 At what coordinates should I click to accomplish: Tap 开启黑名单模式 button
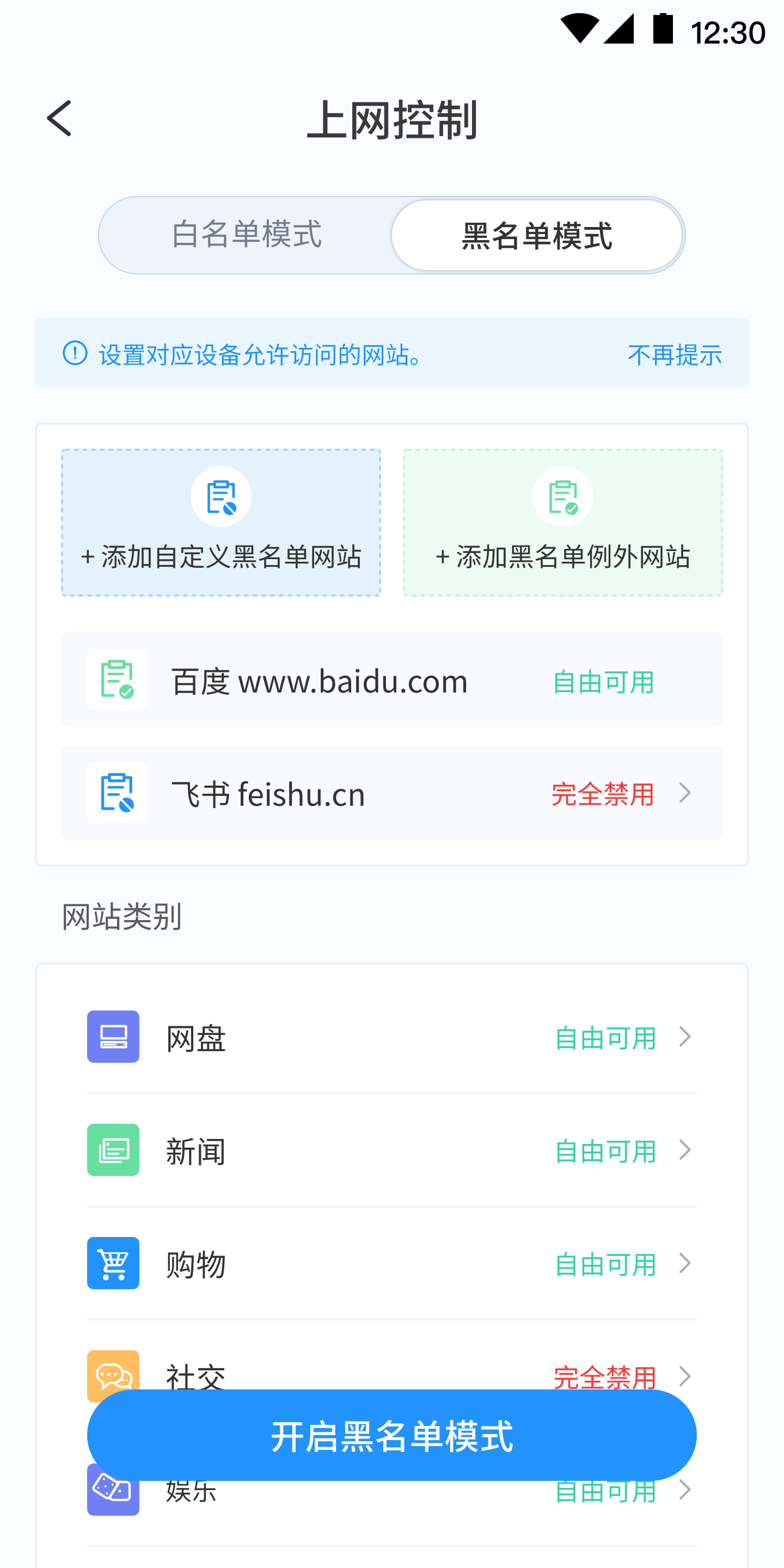pos(391,1435)
